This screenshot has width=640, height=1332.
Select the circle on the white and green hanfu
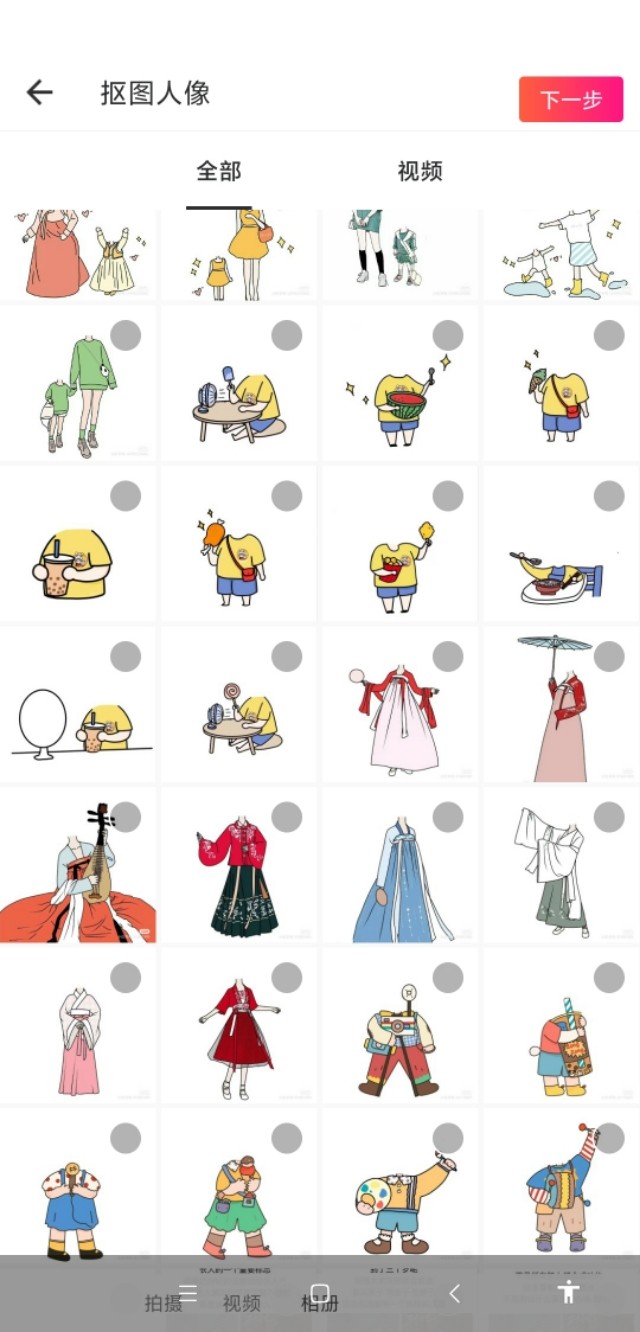tap(609, 817)
